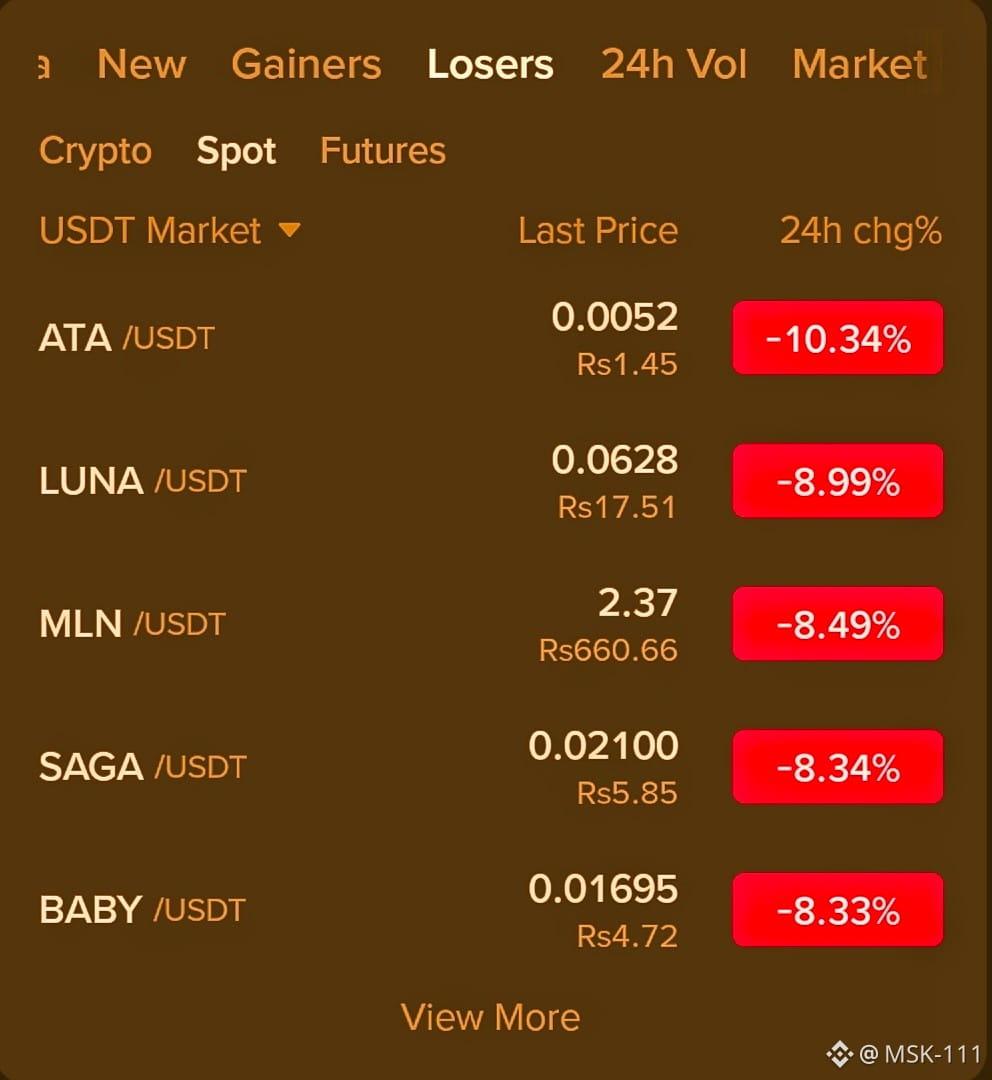992x1080 pixels.
Task: Switch to the New tab
Action: (x=142, y=64)
